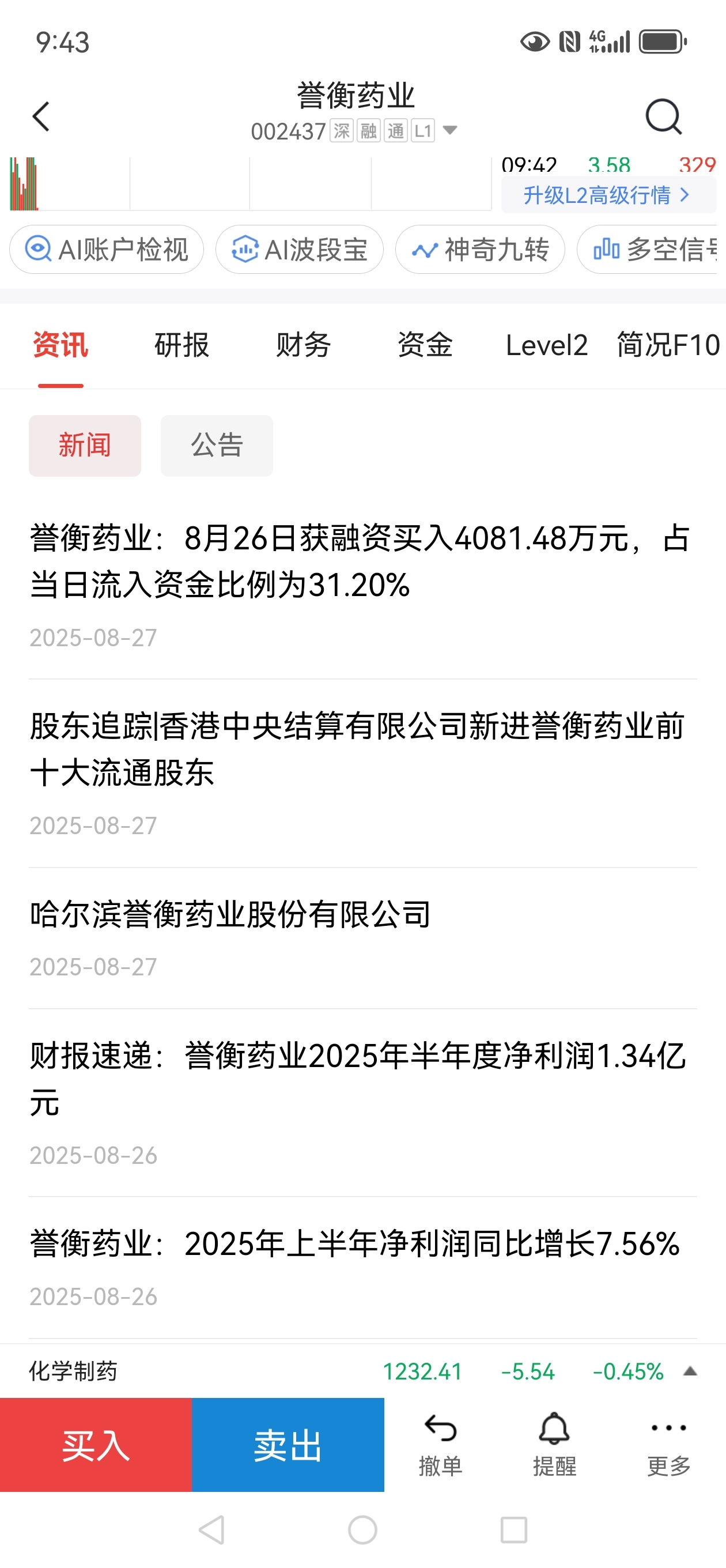Go back using the top-left arrow
The width and height of the screenshot is (726, 1568).
point(41,116)
